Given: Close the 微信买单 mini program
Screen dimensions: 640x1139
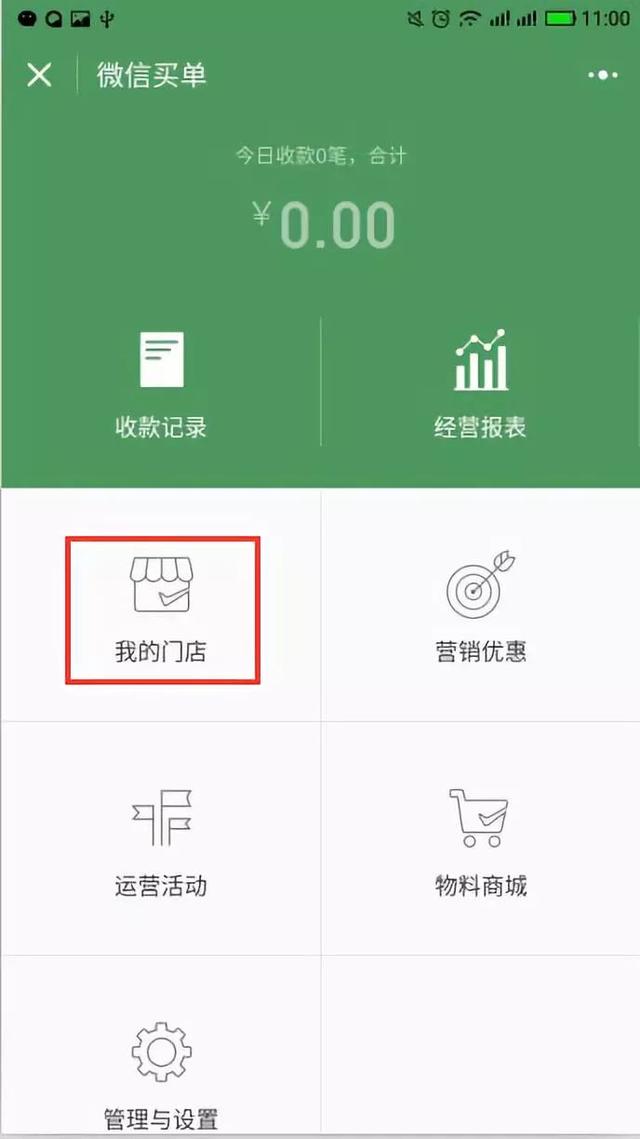Looking at the screenshot, I should point(39,75).
